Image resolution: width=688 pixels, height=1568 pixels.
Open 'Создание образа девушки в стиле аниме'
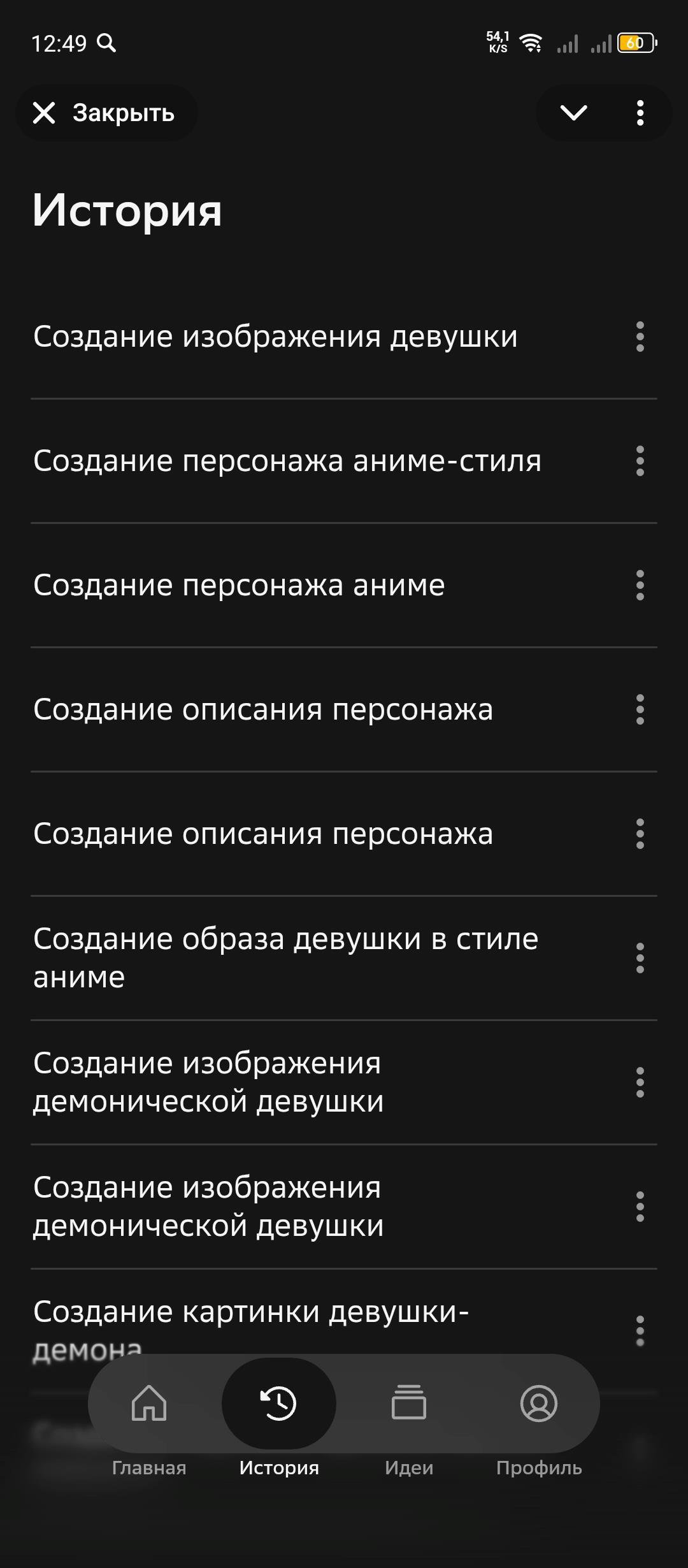point(285,957)
